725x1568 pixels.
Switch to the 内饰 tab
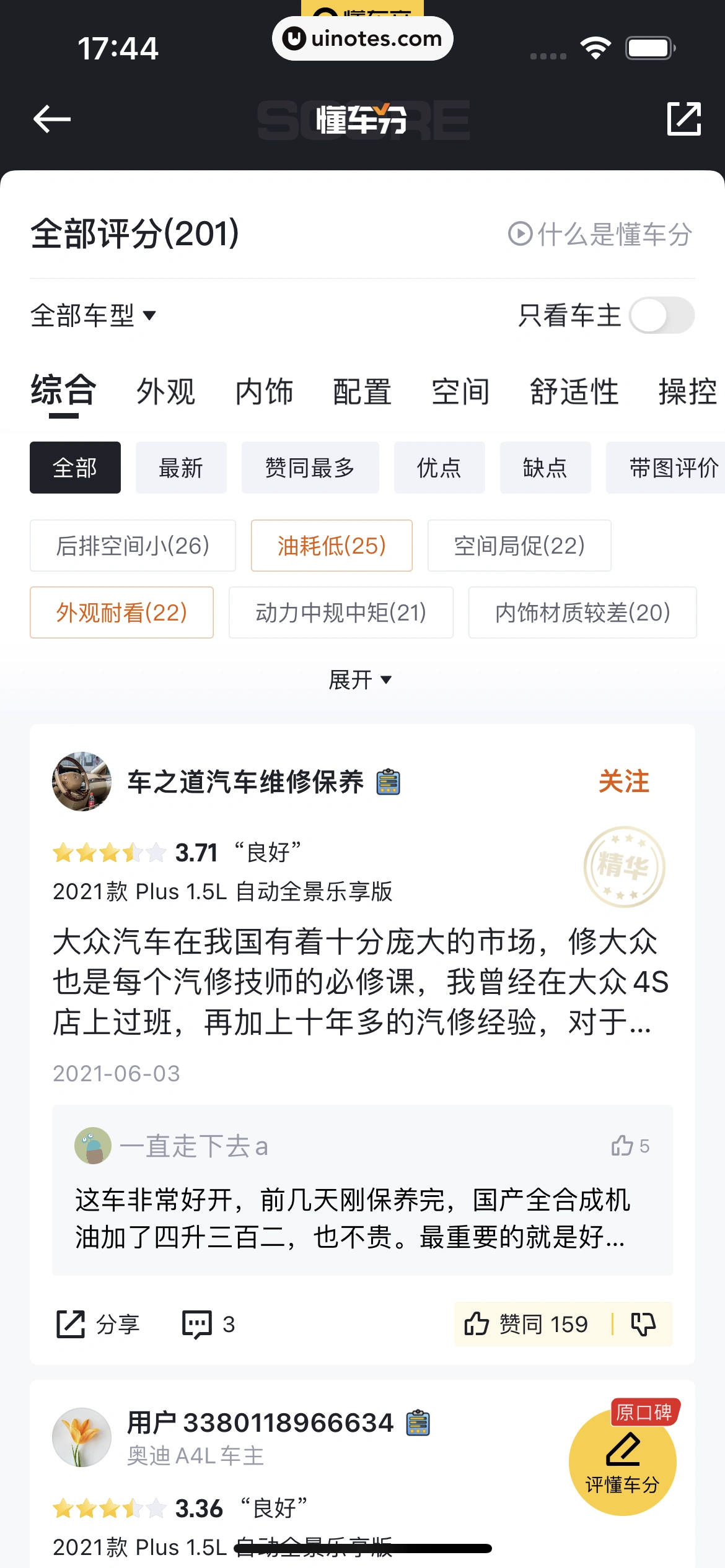click(x=264, y=392)
